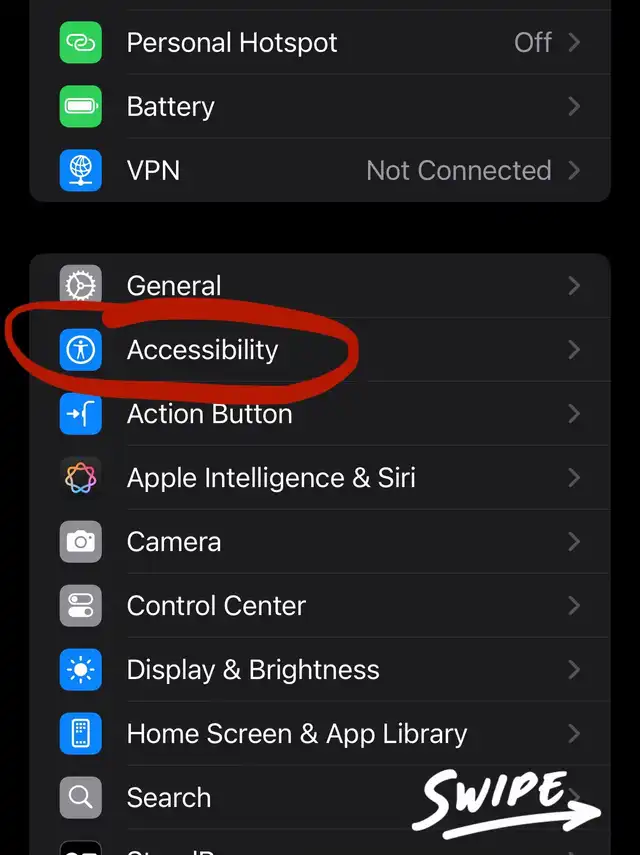Open Personal Hotspot settings
This screenshot has width=640, height=855.
tap(320, 43)
